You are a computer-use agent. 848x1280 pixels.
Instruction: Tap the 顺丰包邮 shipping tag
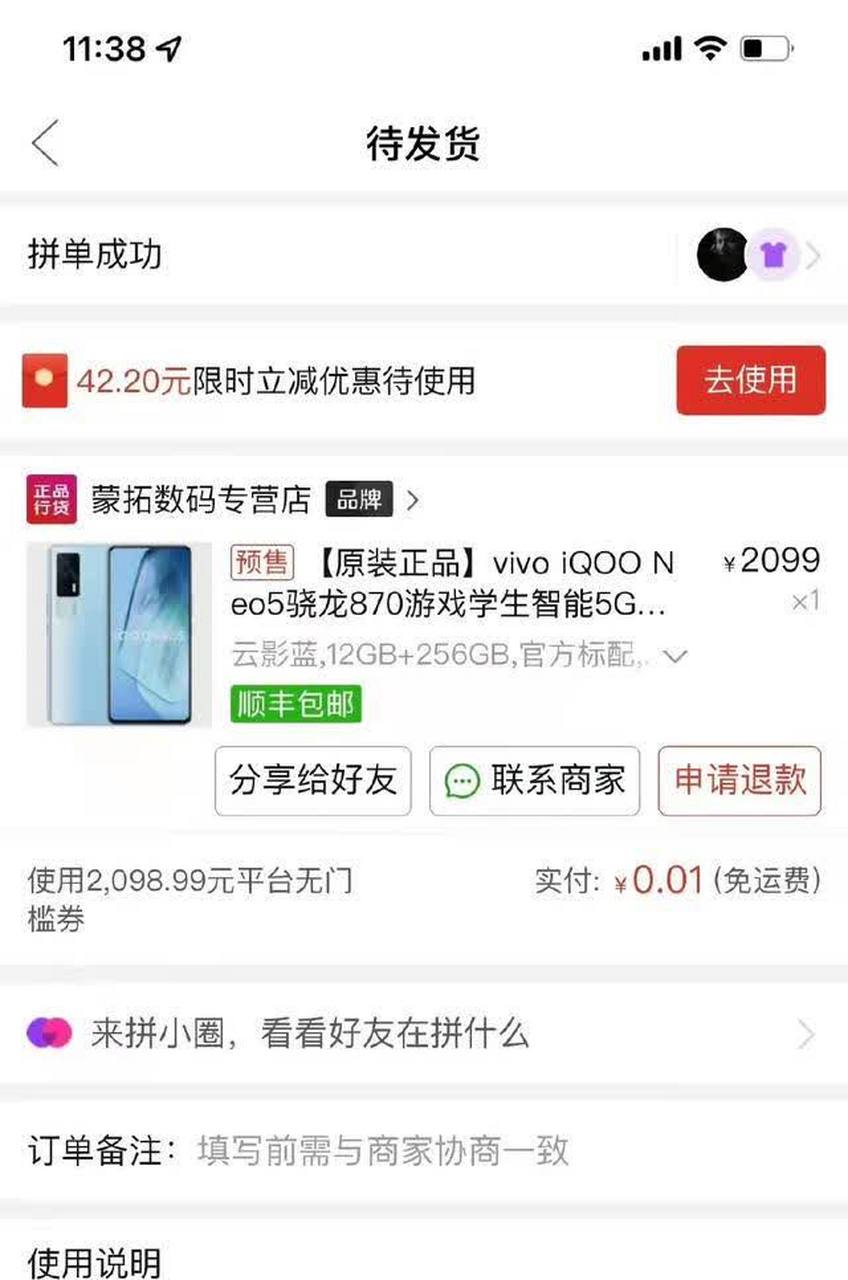point(296,705)
